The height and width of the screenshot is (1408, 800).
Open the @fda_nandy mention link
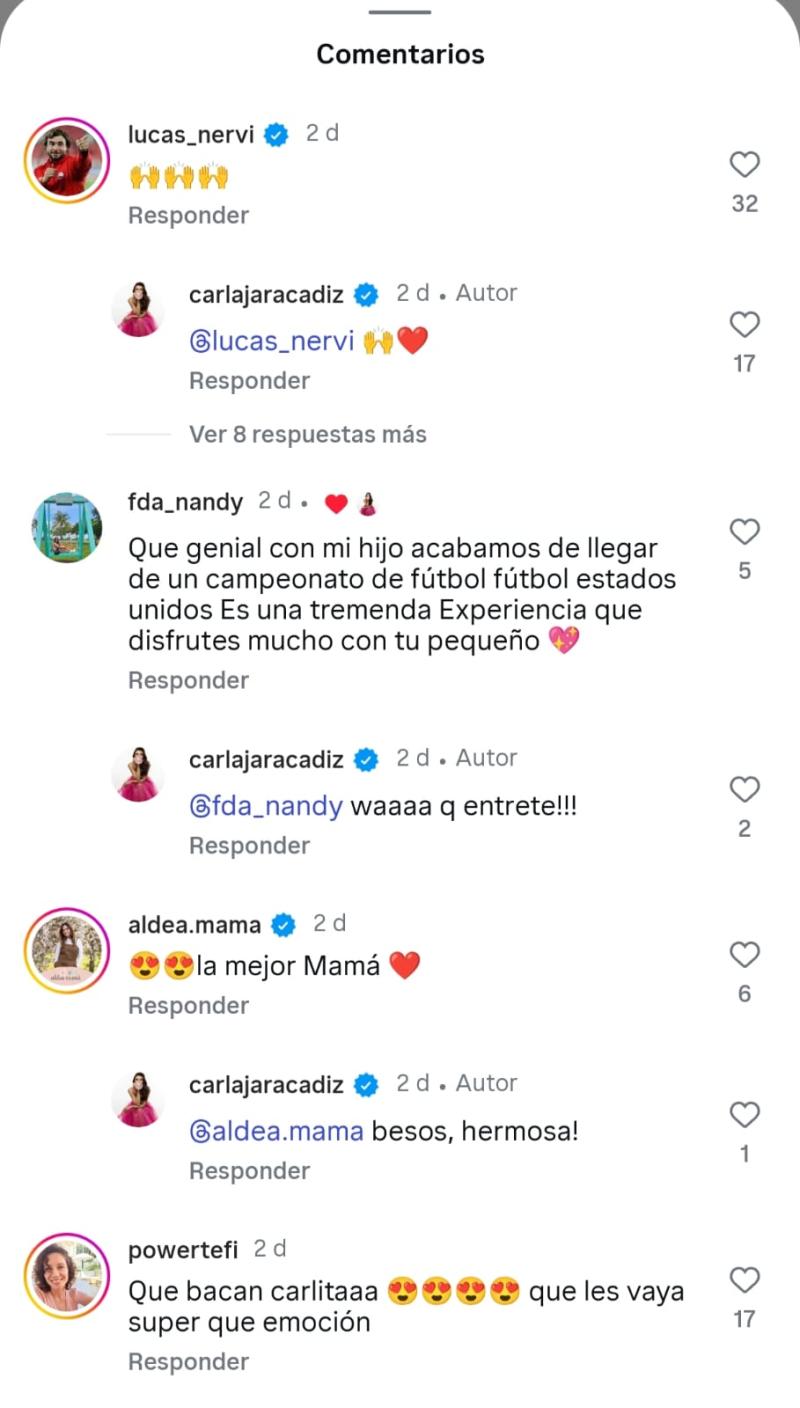point(265,806)
